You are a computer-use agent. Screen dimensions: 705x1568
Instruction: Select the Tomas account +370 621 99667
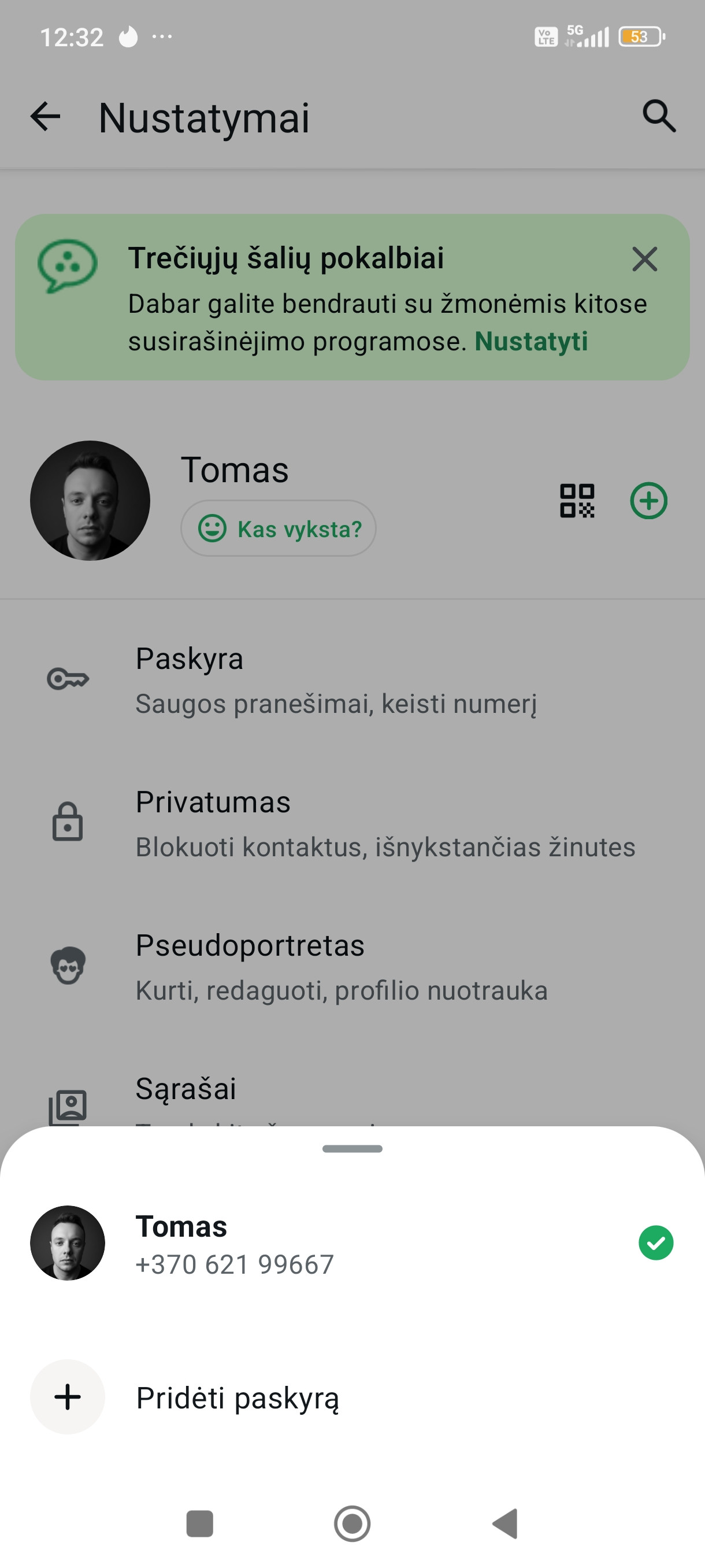coord(352,1243)
